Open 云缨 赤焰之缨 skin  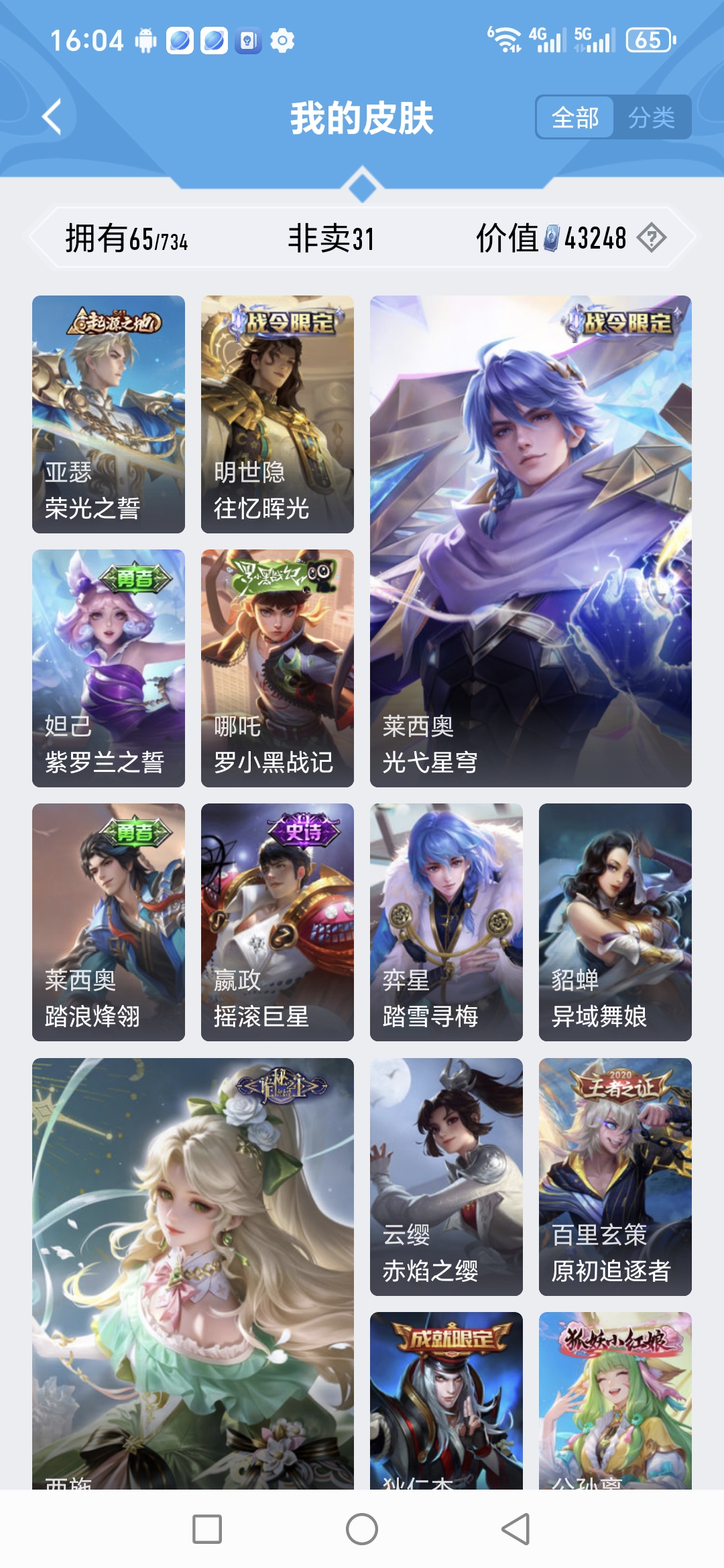click(446, 1176)
